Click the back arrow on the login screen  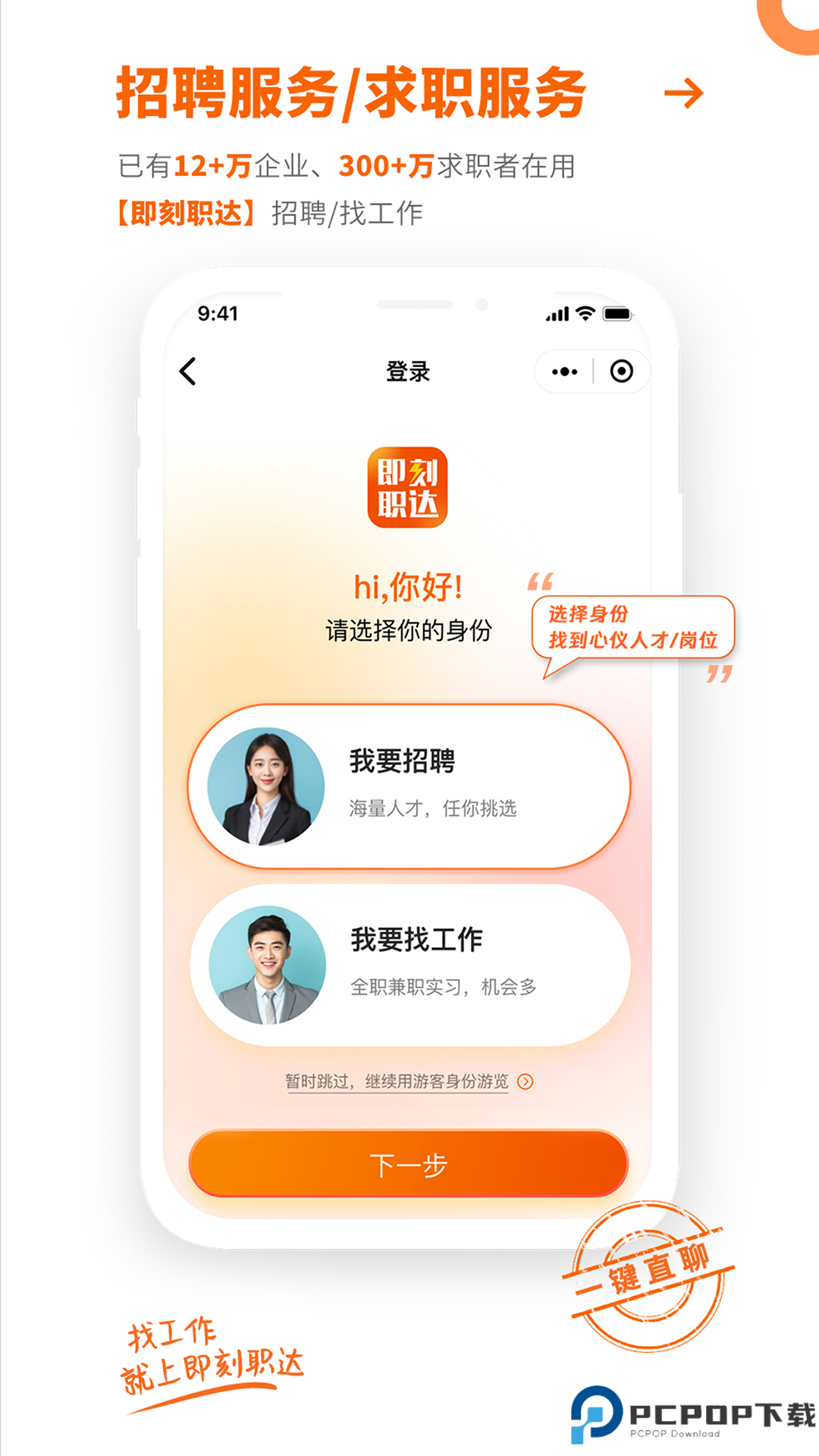[187, 370]
